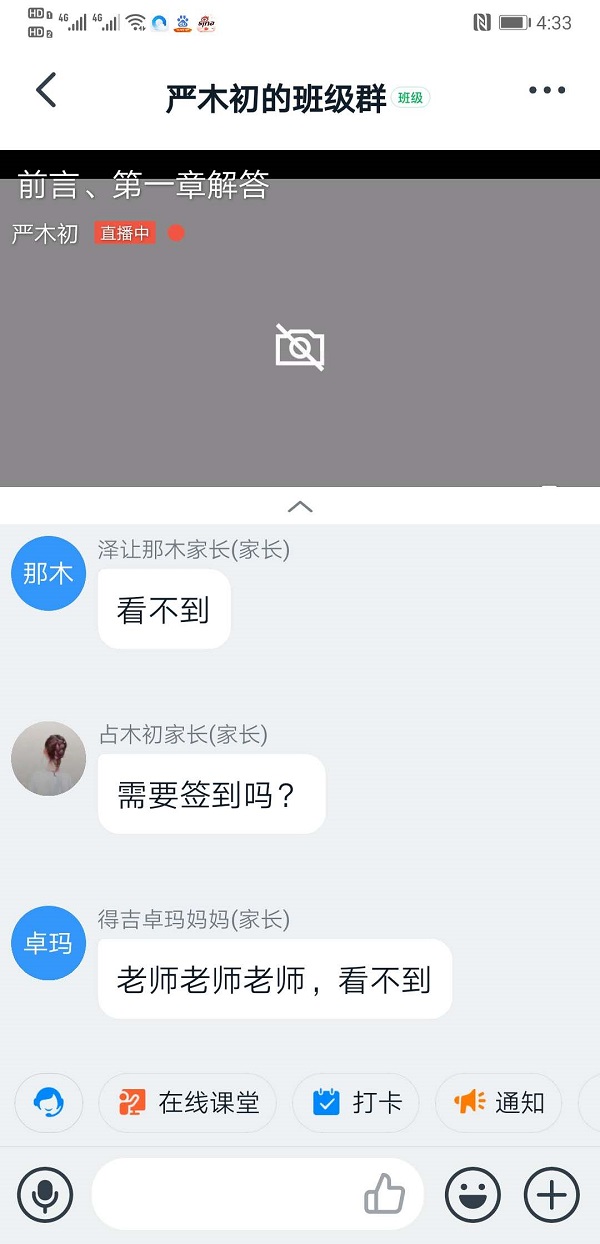Open the plus attachments menu
600x1244 pixels.
552,1194
